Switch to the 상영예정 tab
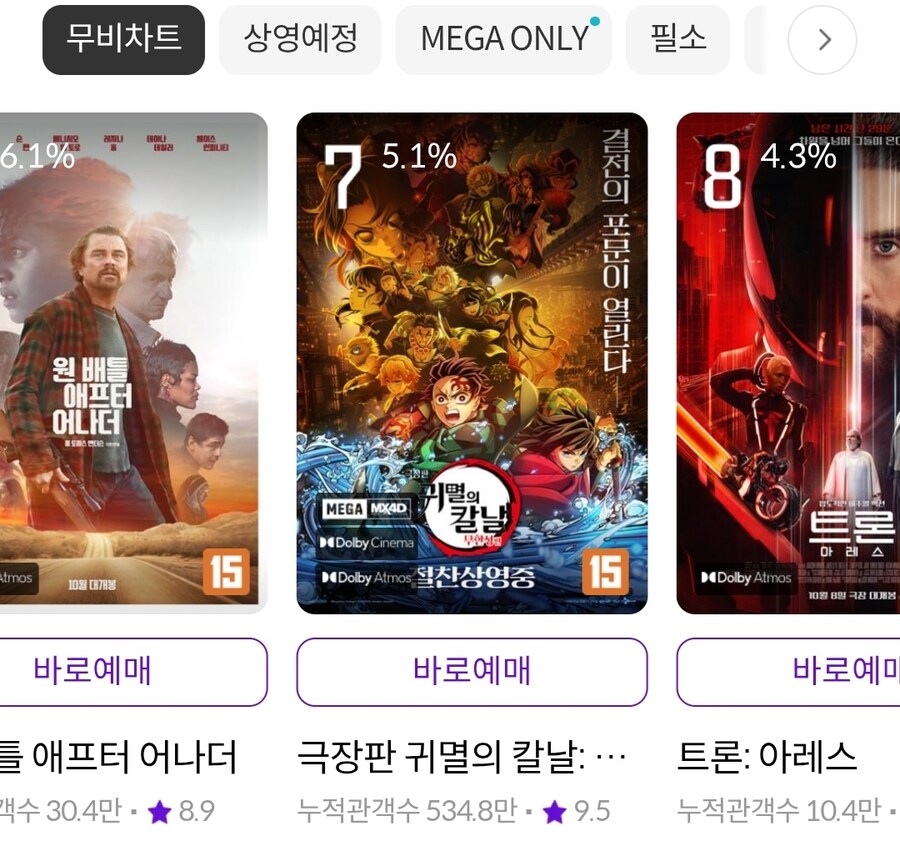This screenshot has width=900, height=841. point(300,40)
